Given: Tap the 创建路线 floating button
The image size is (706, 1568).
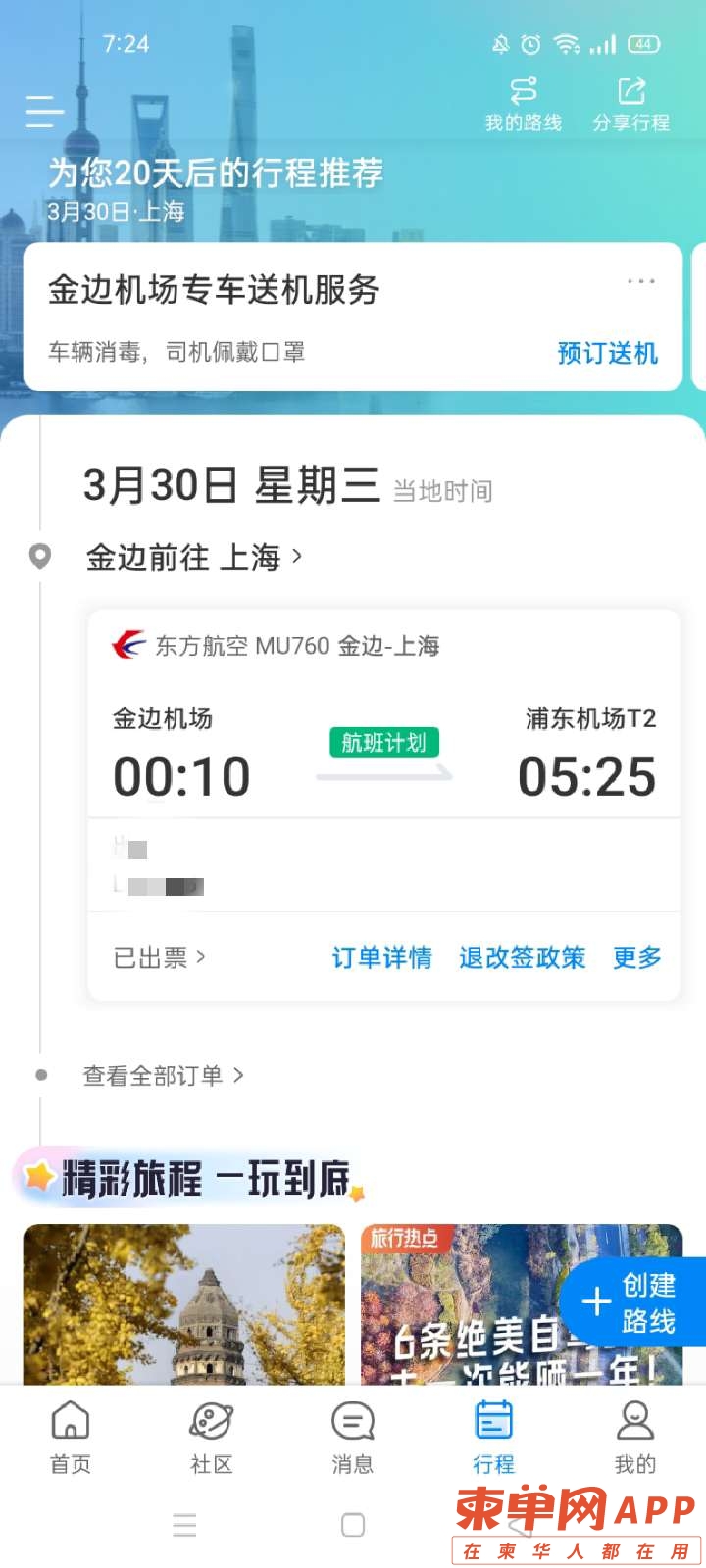Looking at the screenshot, I should click(x=634, y=1302).
